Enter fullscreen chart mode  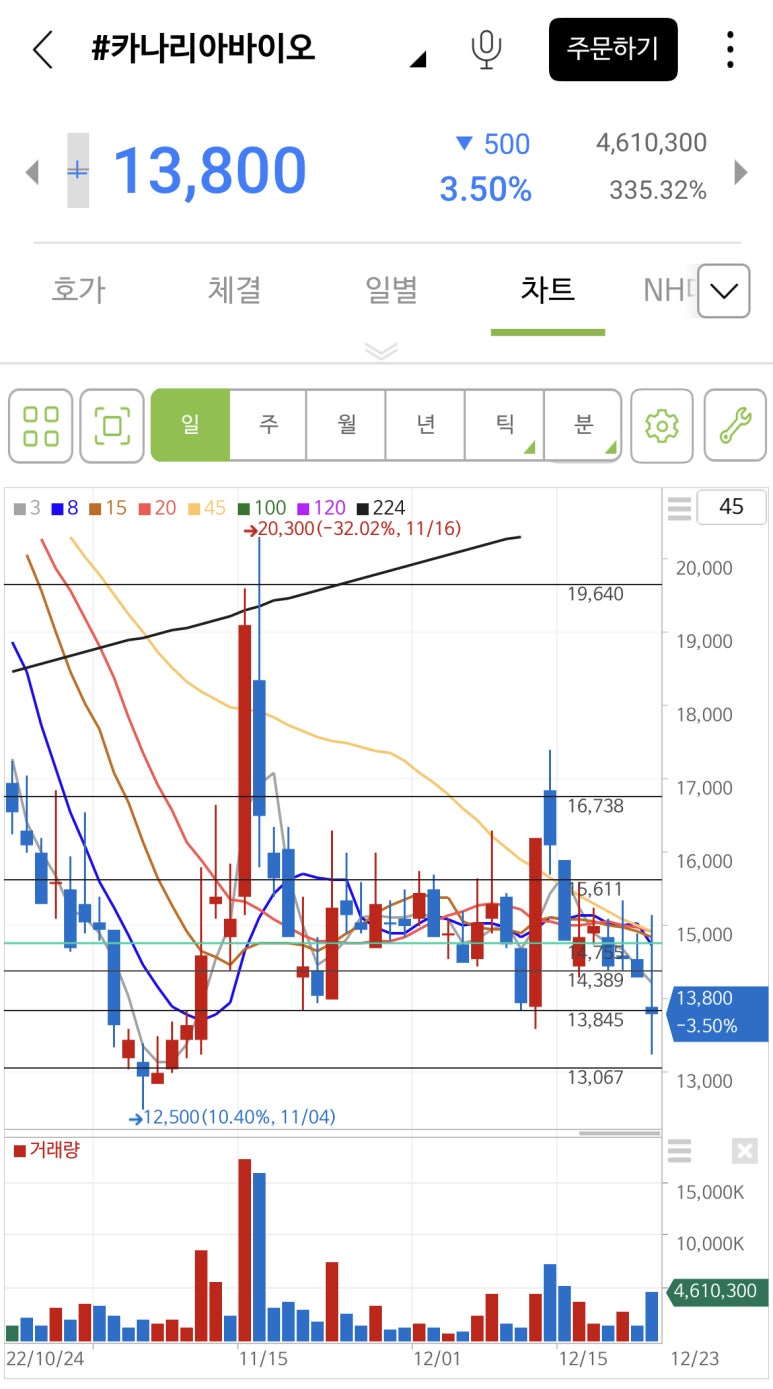(x=112, y=426)
